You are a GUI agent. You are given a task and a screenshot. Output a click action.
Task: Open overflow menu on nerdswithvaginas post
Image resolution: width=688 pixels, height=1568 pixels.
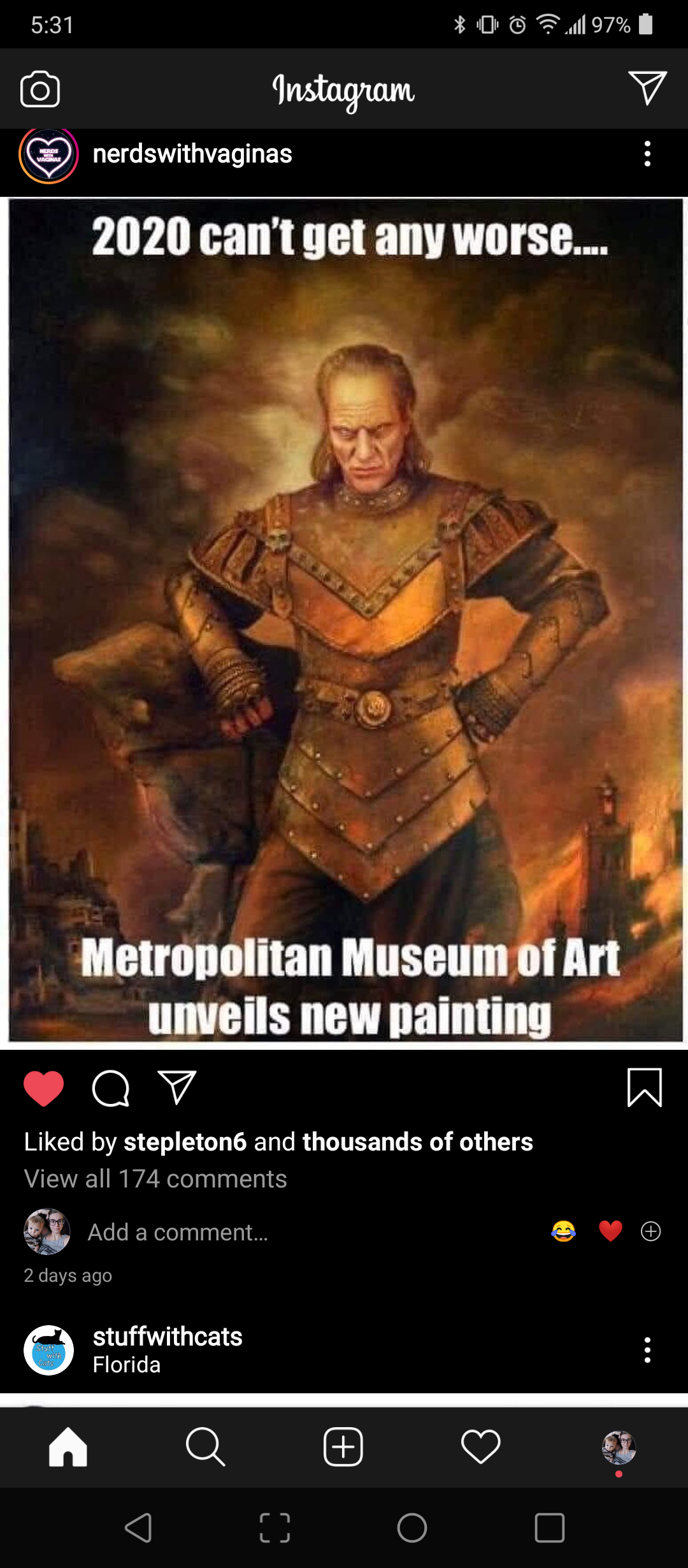(x=647, y=154)
